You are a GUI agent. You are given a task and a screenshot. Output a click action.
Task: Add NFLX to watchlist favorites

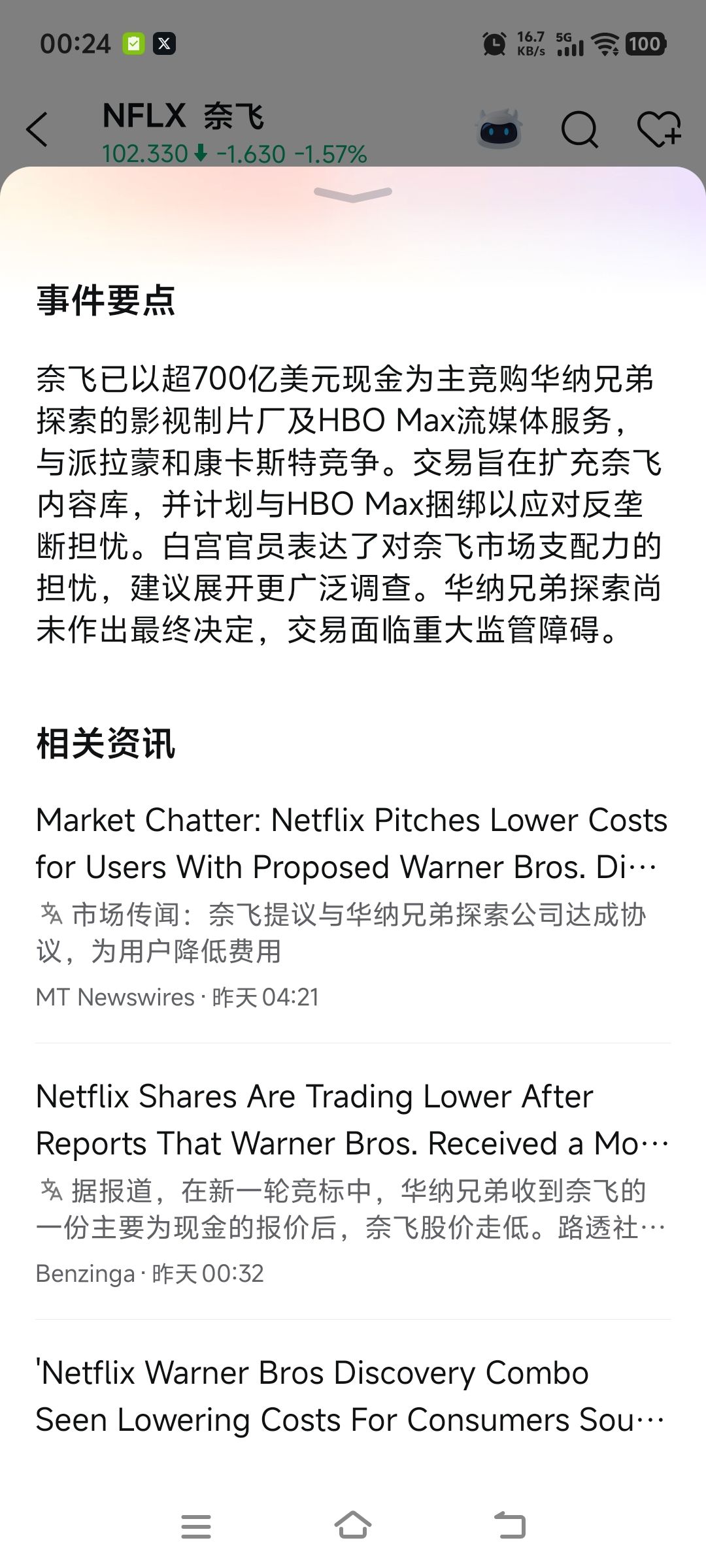659,129
